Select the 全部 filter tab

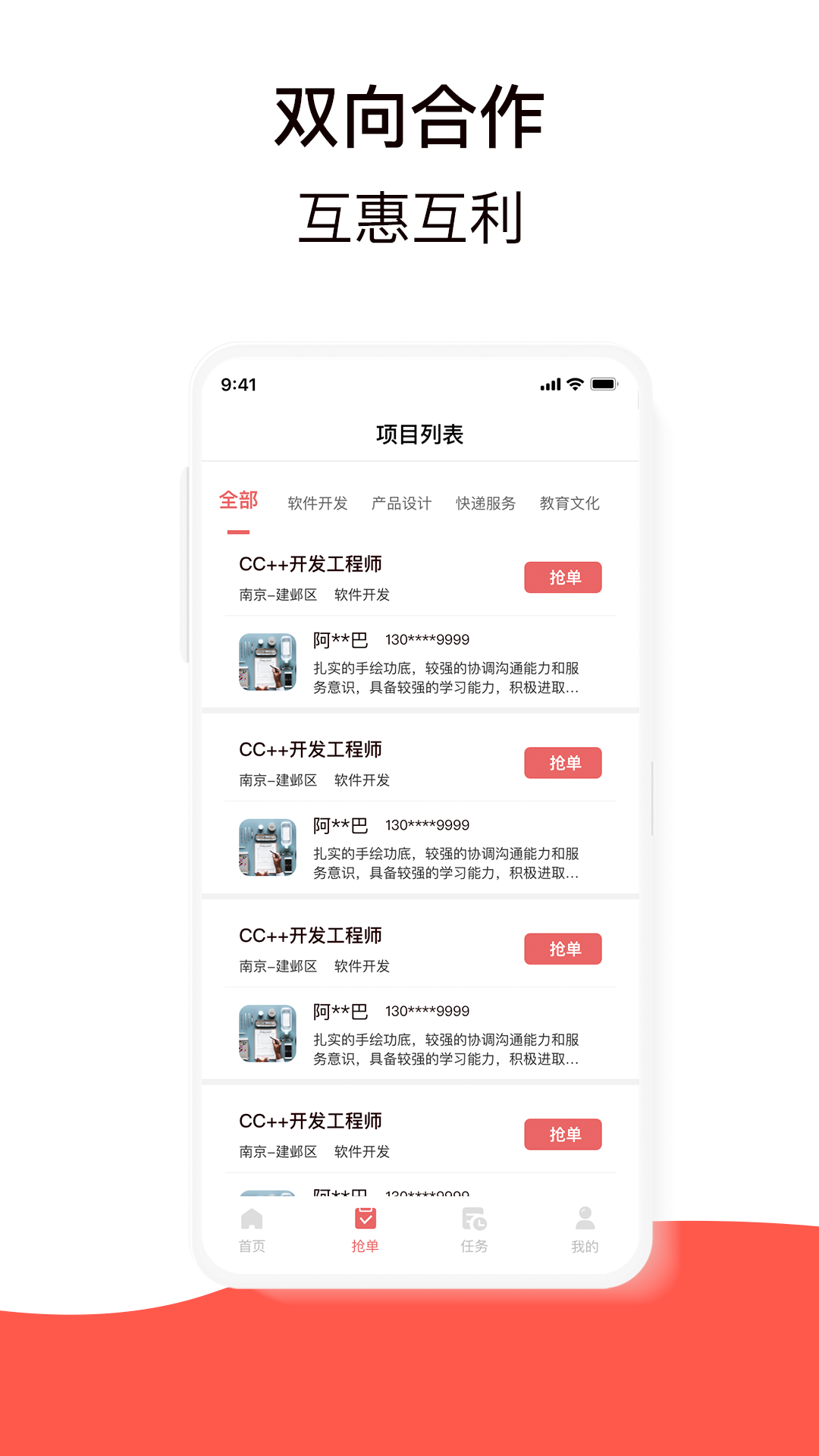[238, 500]
